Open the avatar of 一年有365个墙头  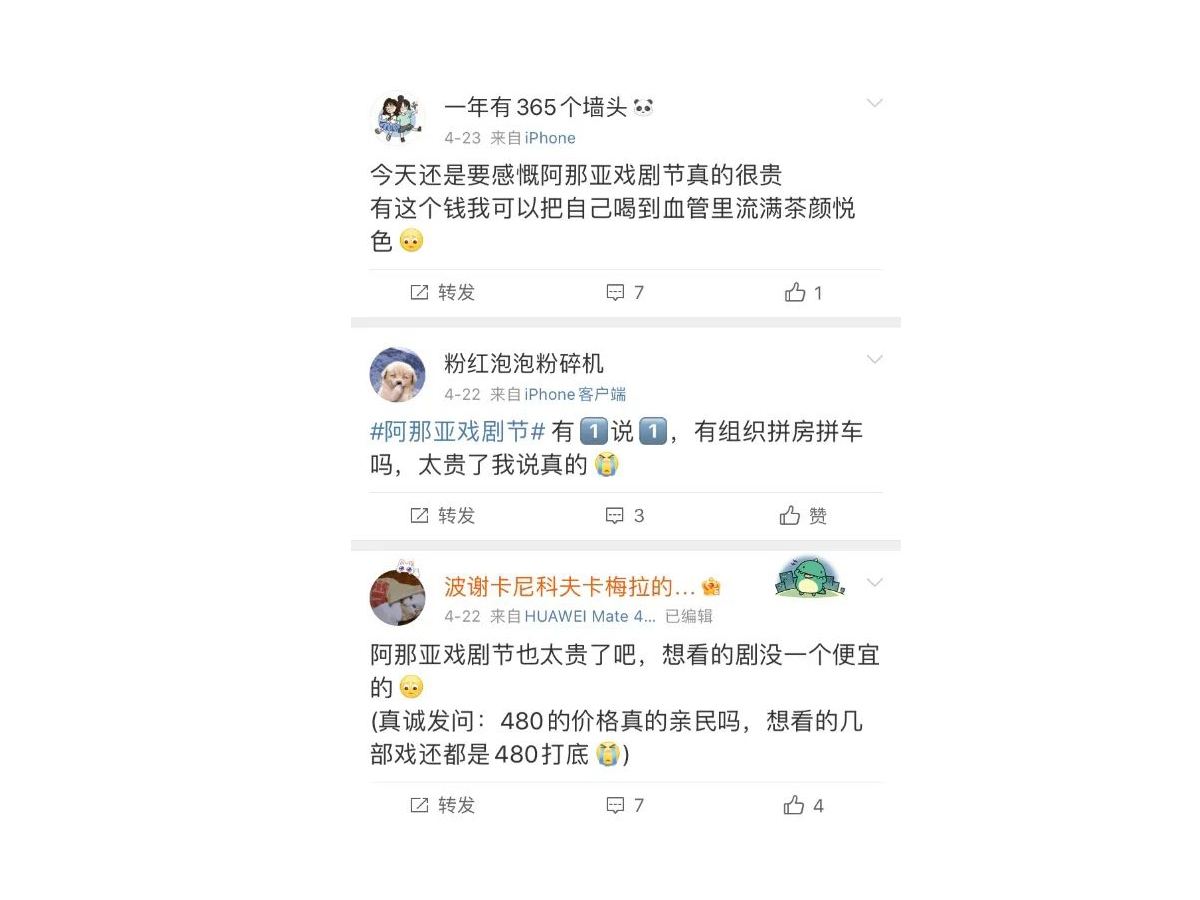(x=398, y=118)
